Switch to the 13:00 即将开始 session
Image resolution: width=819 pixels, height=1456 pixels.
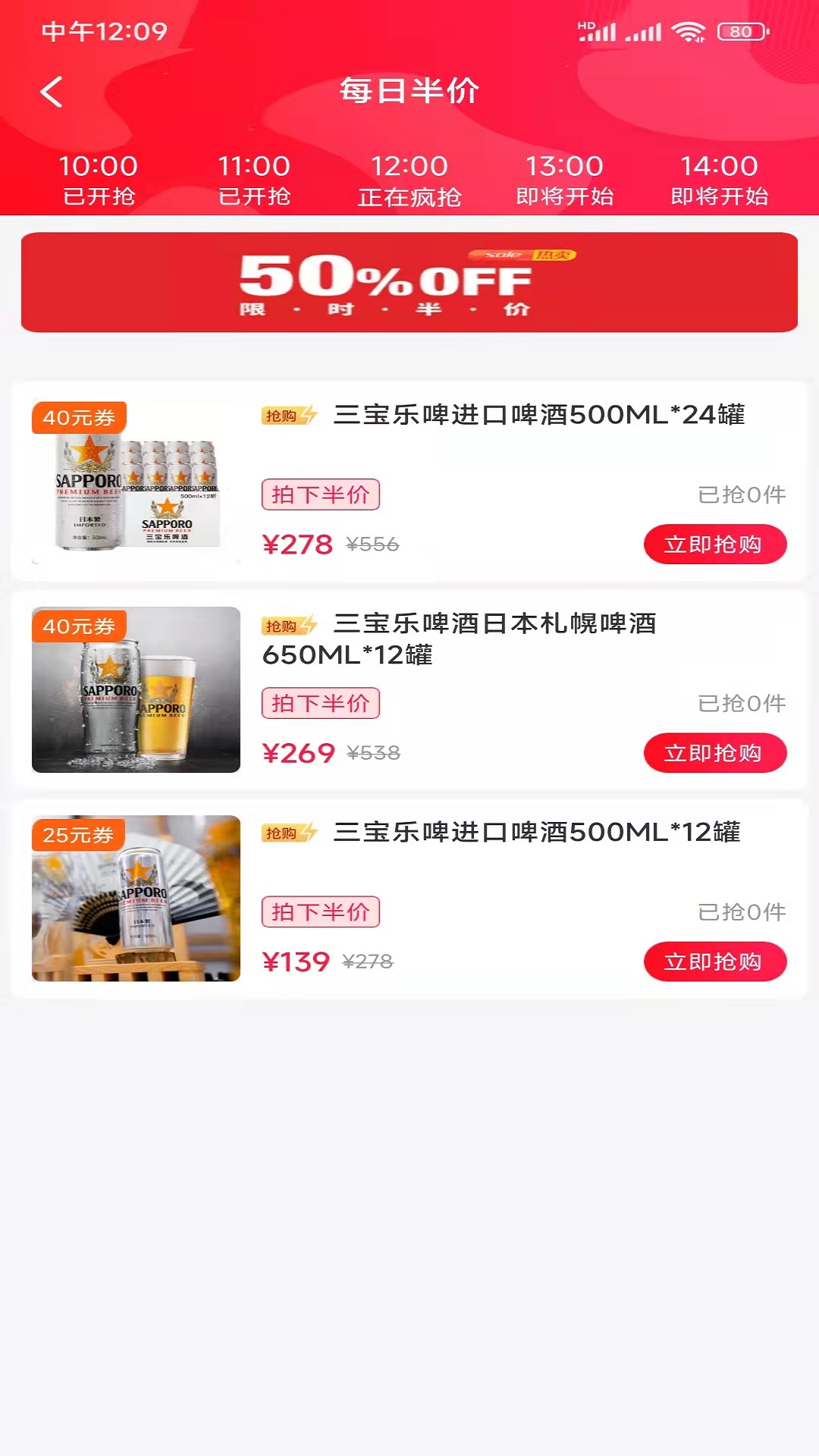click(565, 179)
